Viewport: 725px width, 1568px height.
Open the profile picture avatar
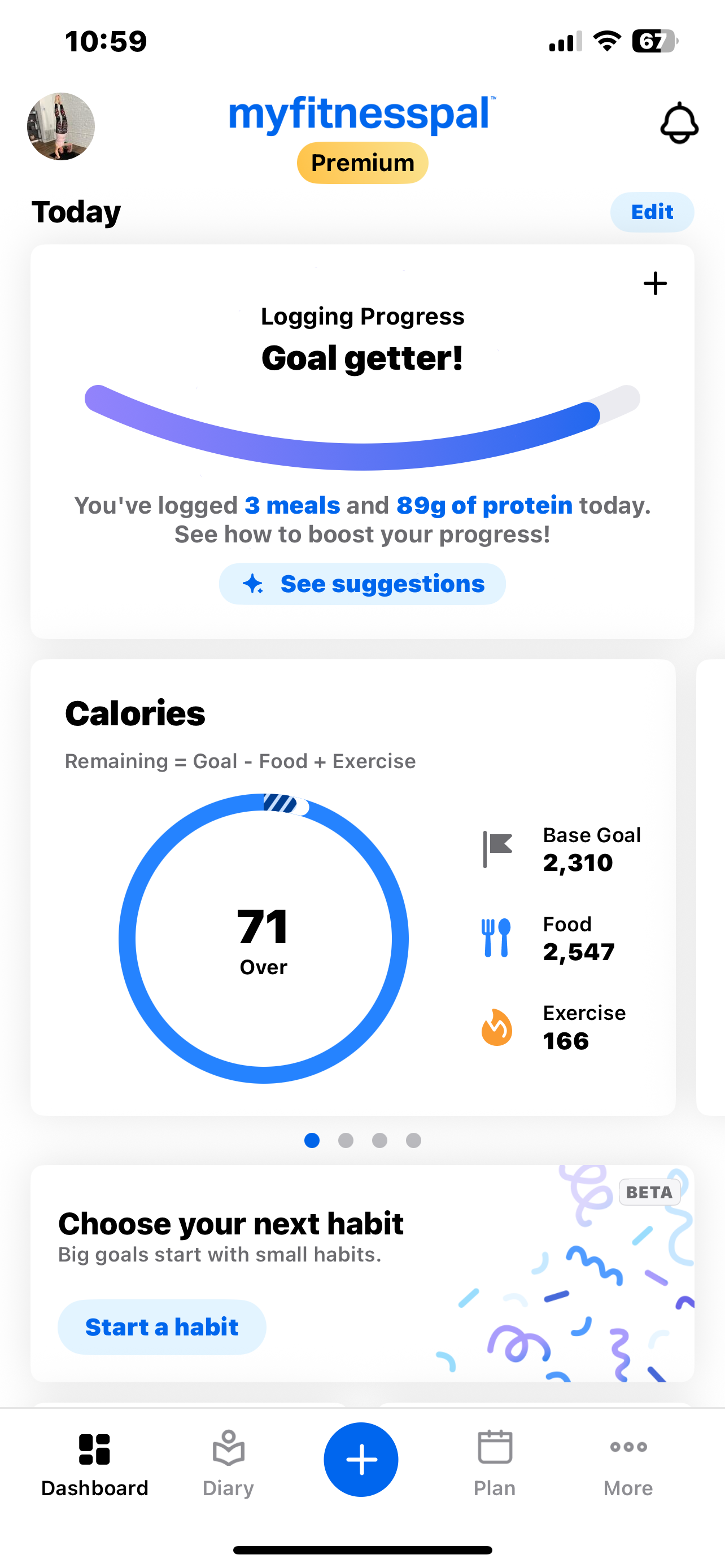[61, 126]
